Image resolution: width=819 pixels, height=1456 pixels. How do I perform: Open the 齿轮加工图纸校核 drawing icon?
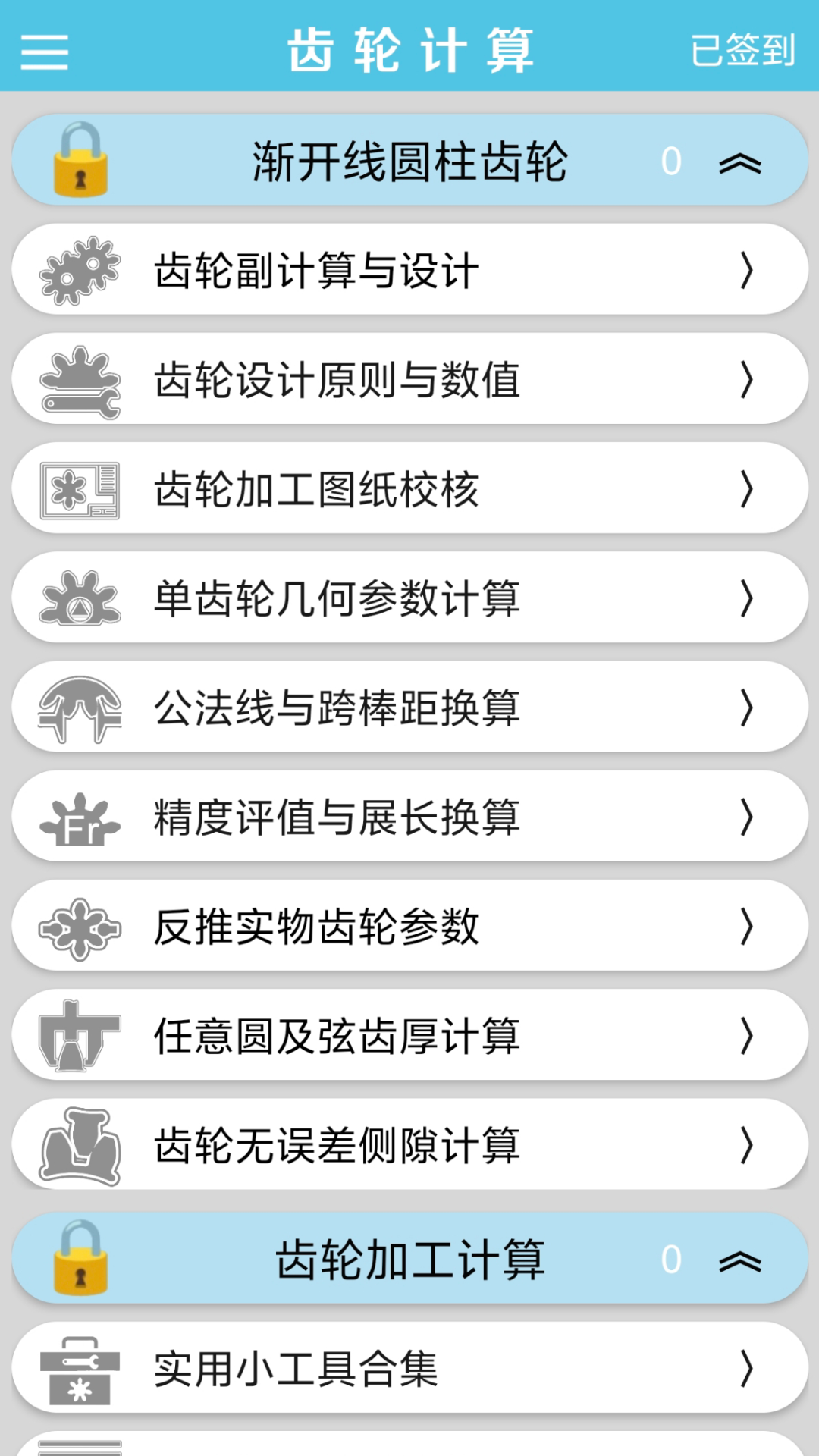click(79, 489)
